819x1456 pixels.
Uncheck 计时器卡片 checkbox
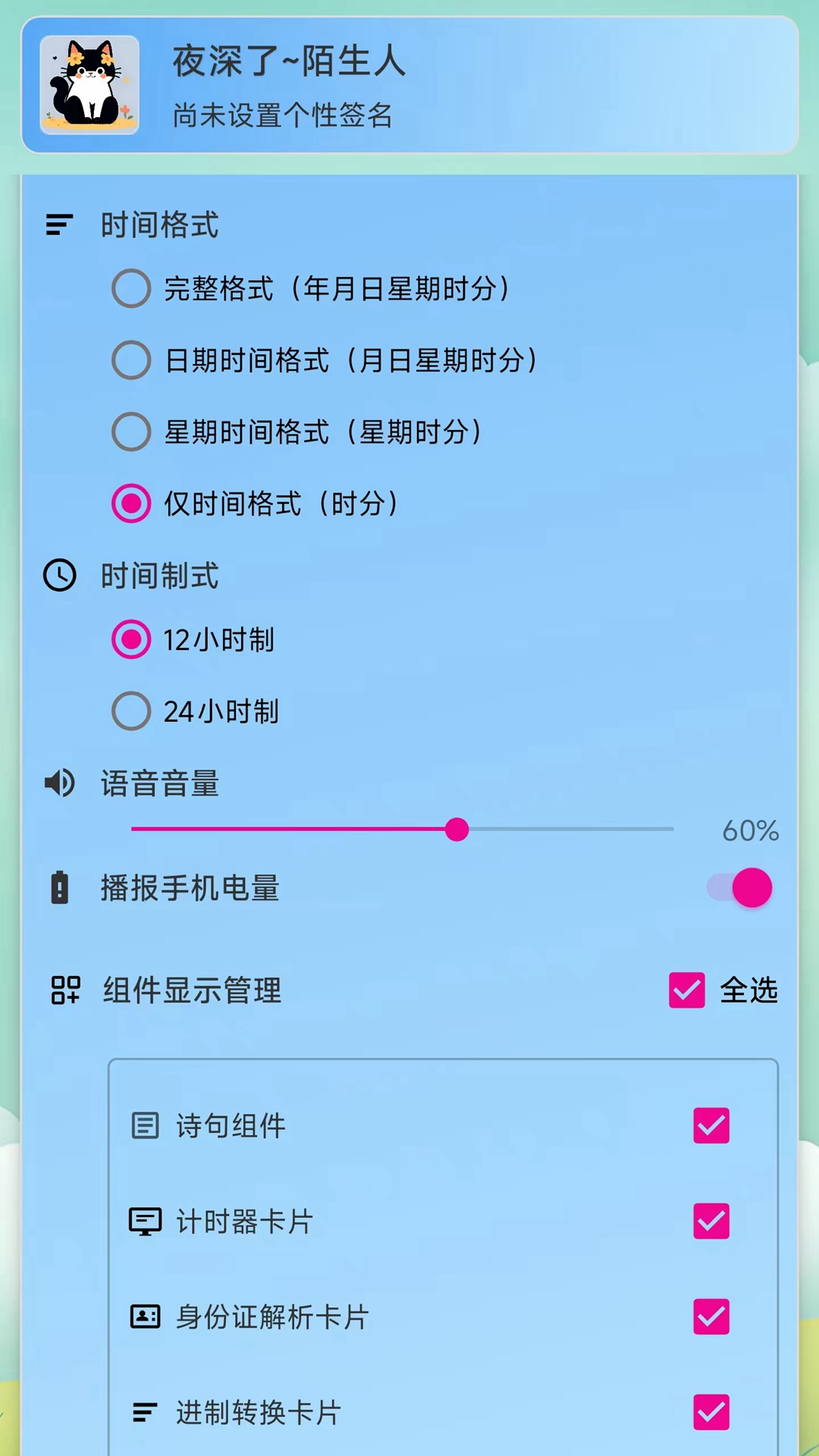point(711,1221)
